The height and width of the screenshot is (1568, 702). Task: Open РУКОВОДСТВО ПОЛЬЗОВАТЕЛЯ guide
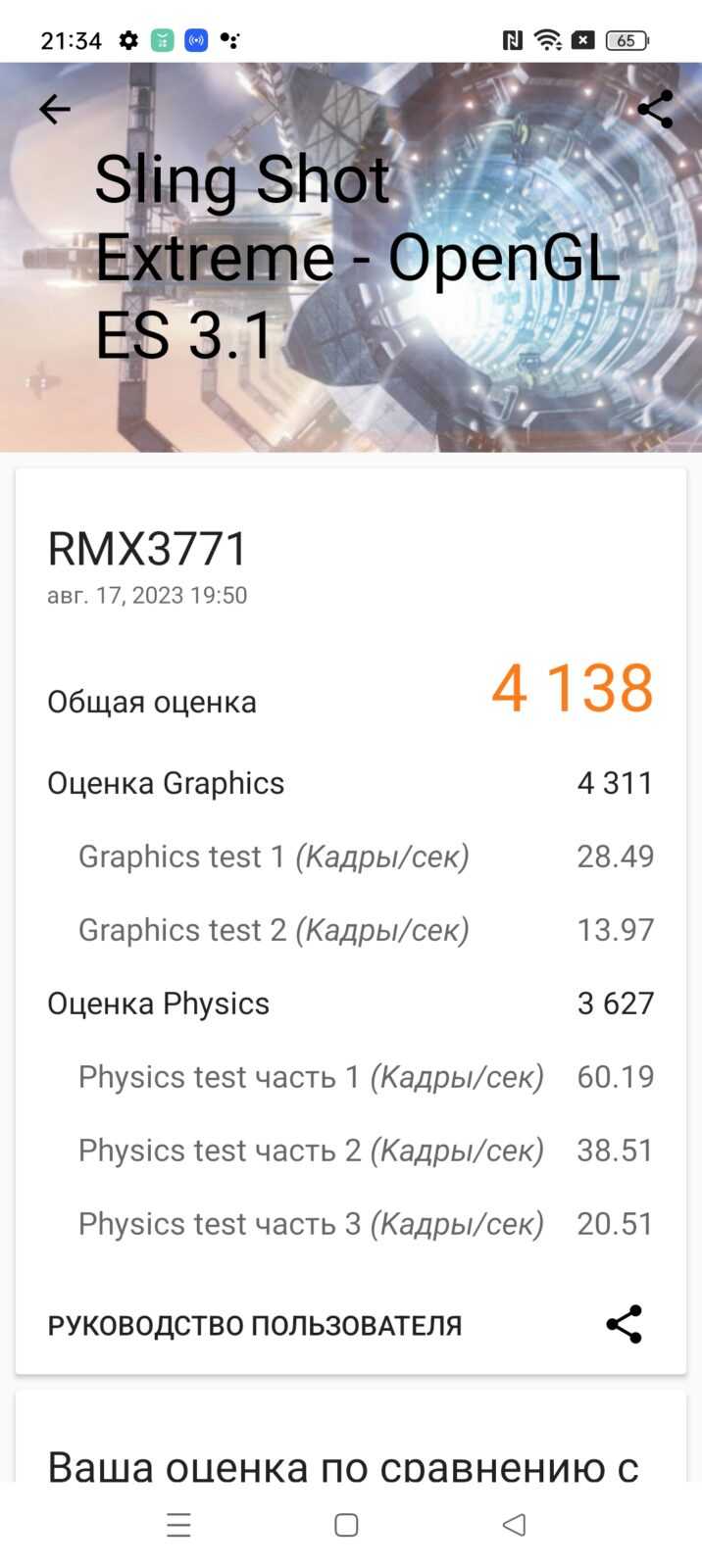[x=255, y=1325]
